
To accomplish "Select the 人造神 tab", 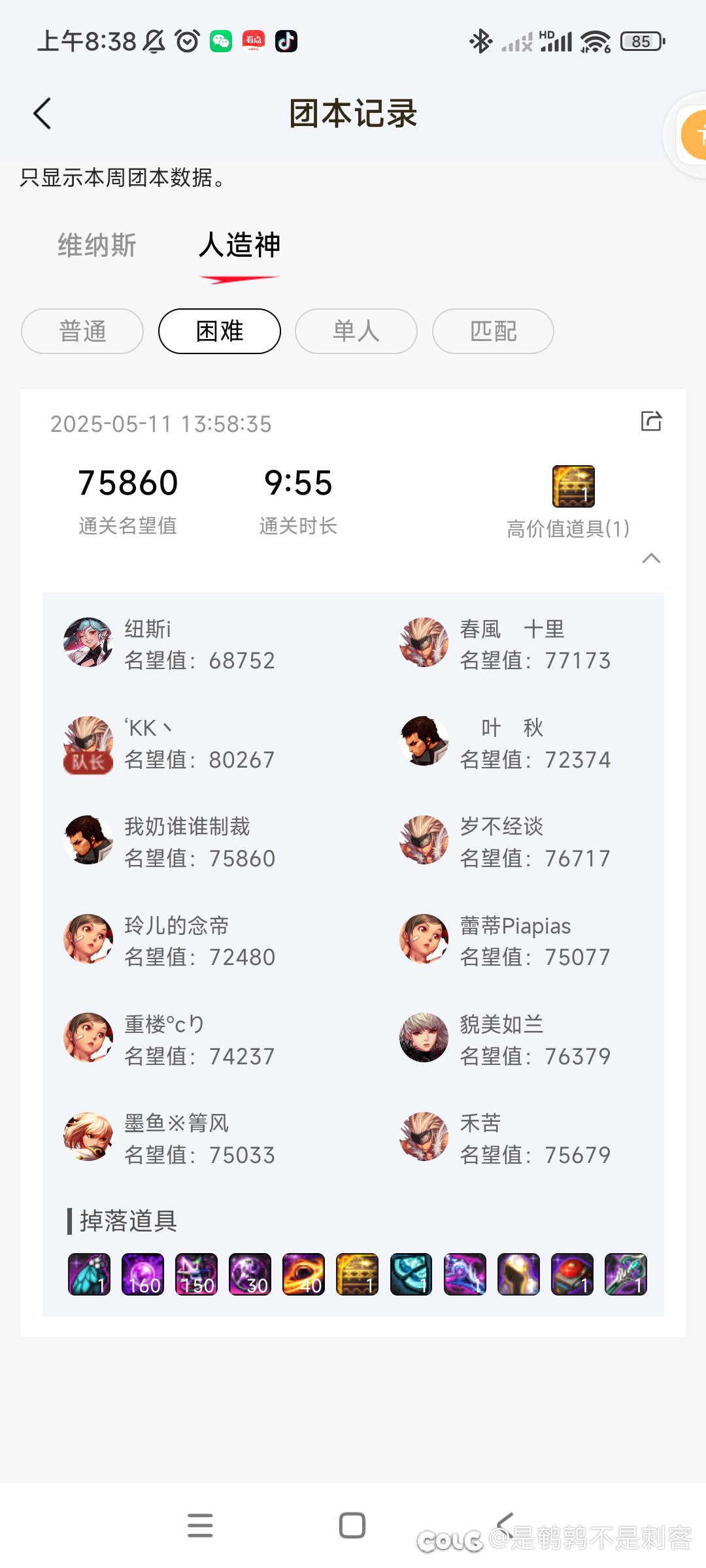I will [x=239, y=246].
